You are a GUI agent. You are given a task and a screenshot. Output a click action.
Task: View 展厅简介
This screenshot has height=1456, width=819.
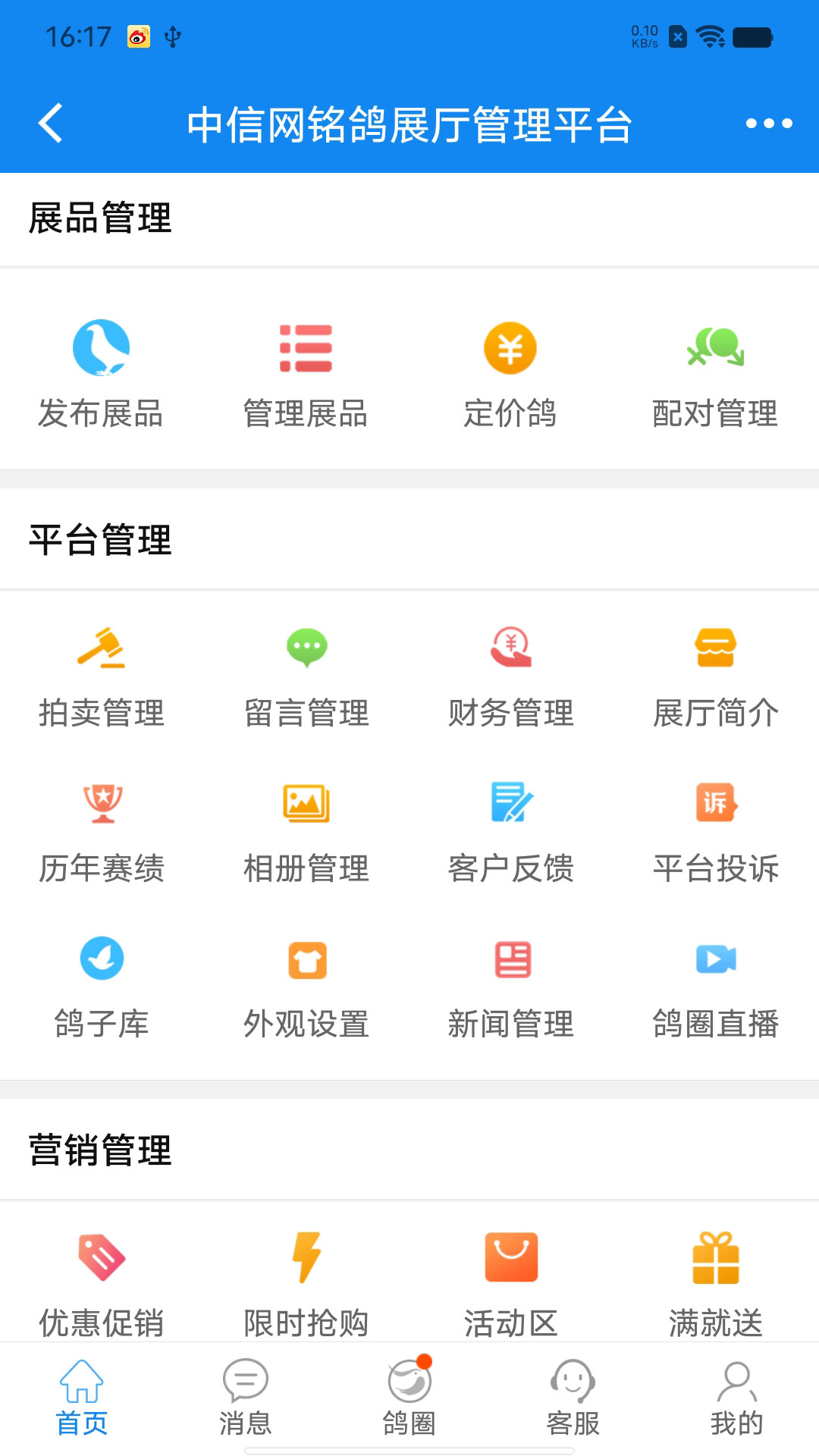pos(715,676)
